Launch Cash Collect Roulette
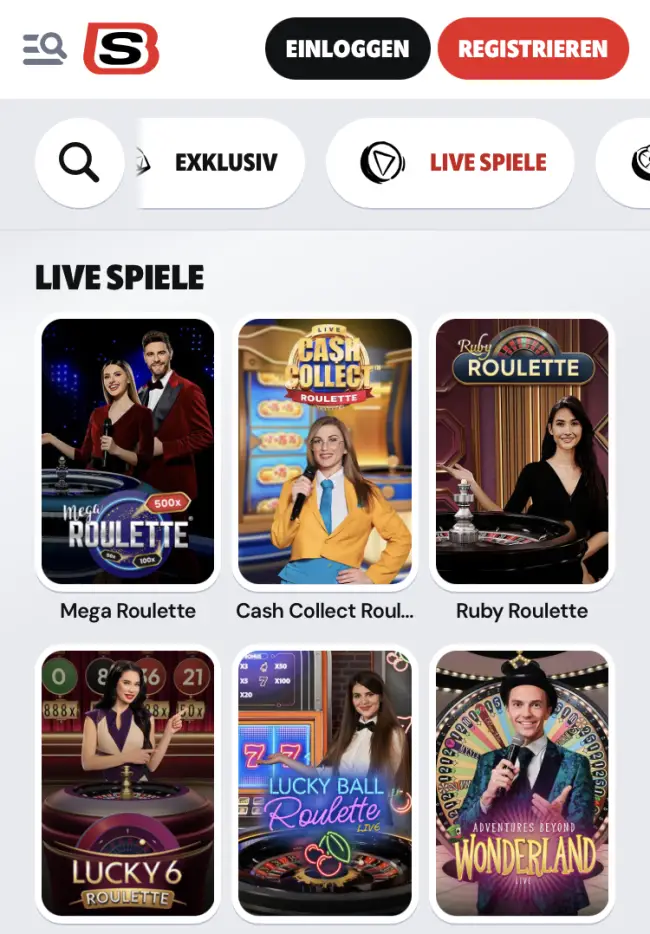Viewport: 650px width, 934px height. point(324,451)
